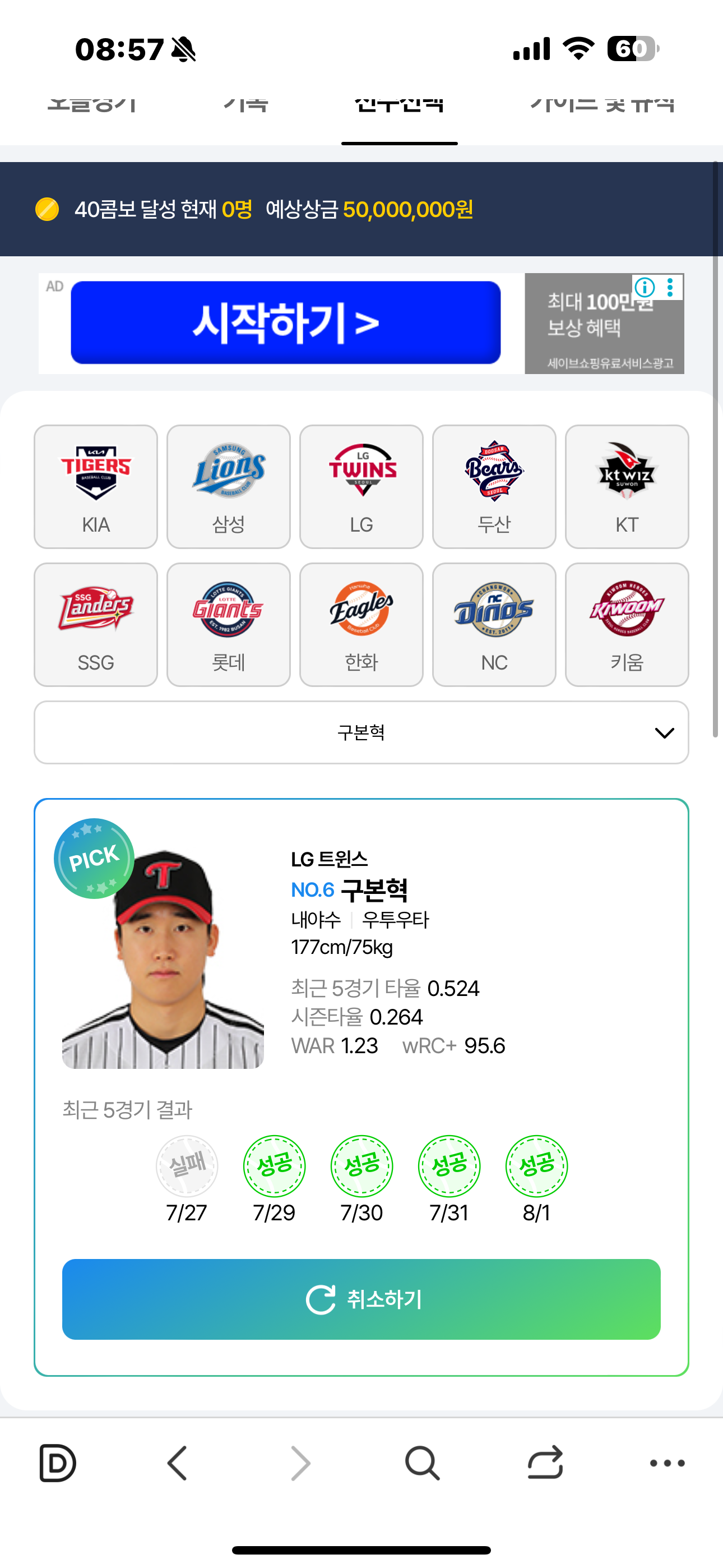Select the LG Twins team
This screenshot has width=723, height=1568.
pos(361,486)
